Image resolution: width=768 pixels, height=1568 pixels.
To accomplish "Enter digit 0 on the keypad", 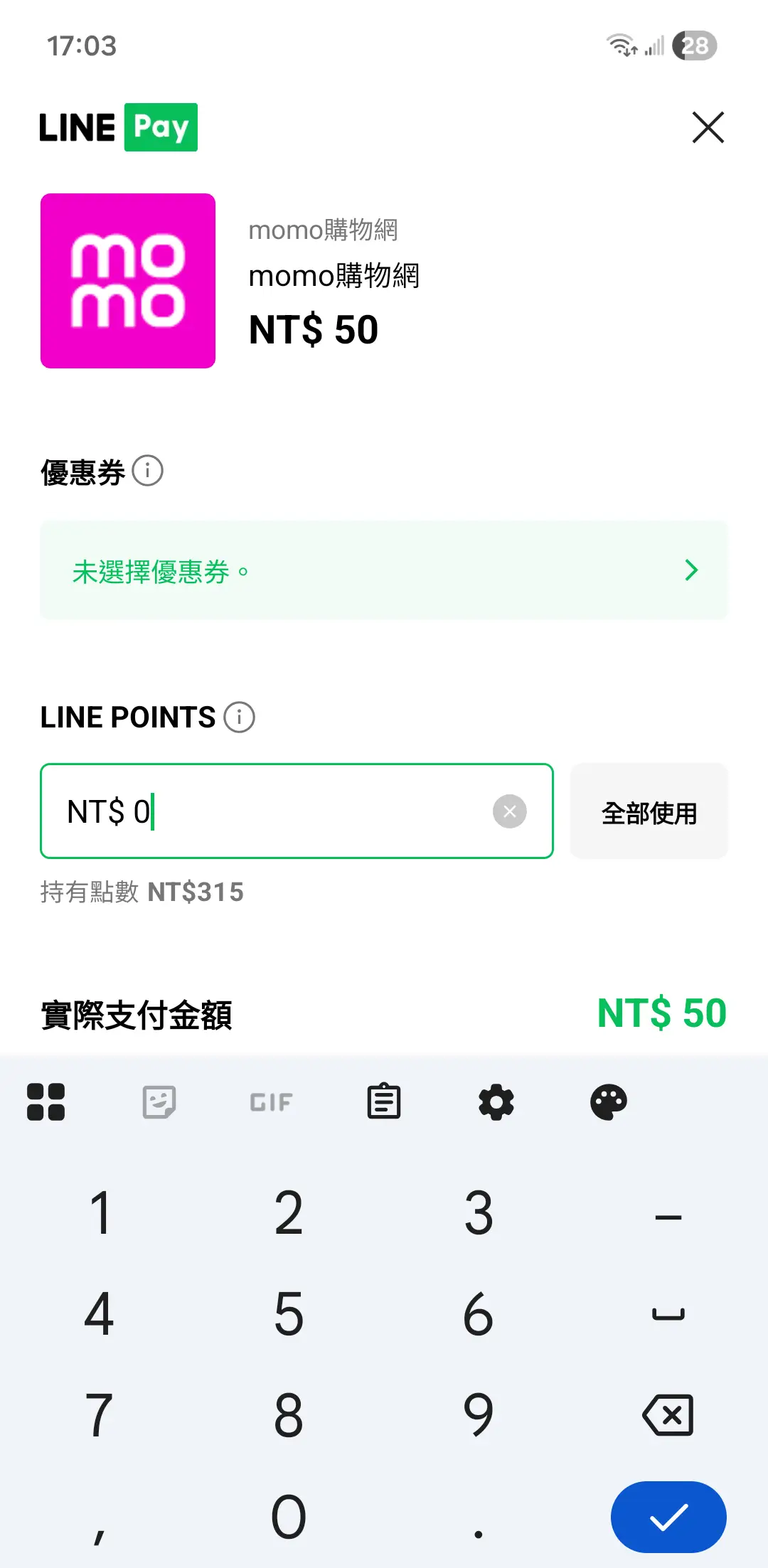I will pyautogui.click(x=289, y=1517).
